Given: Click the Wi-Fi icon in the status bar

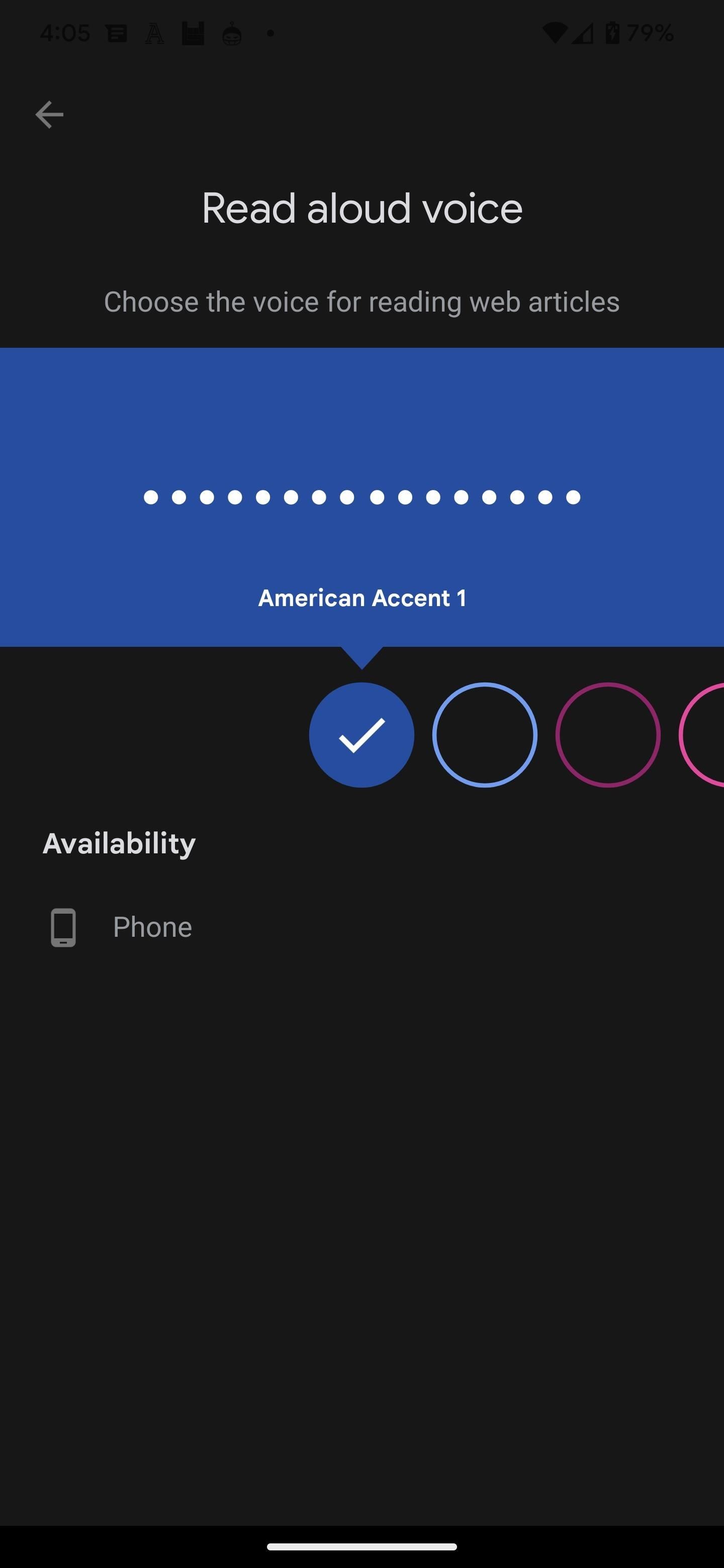Looking at the screenshot, I should pos(556,32).
